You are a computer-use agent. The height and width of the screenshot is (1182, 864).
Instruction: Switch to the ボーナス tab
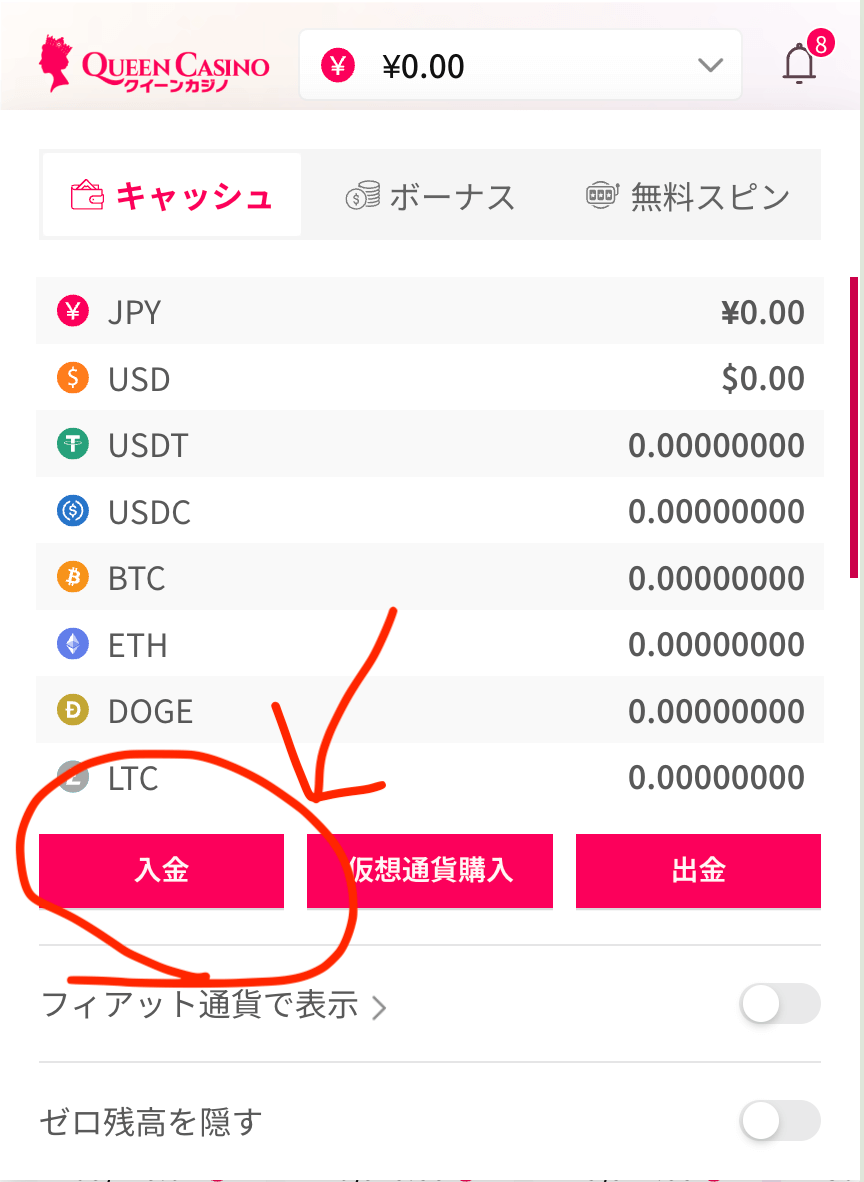coord(430,196)
